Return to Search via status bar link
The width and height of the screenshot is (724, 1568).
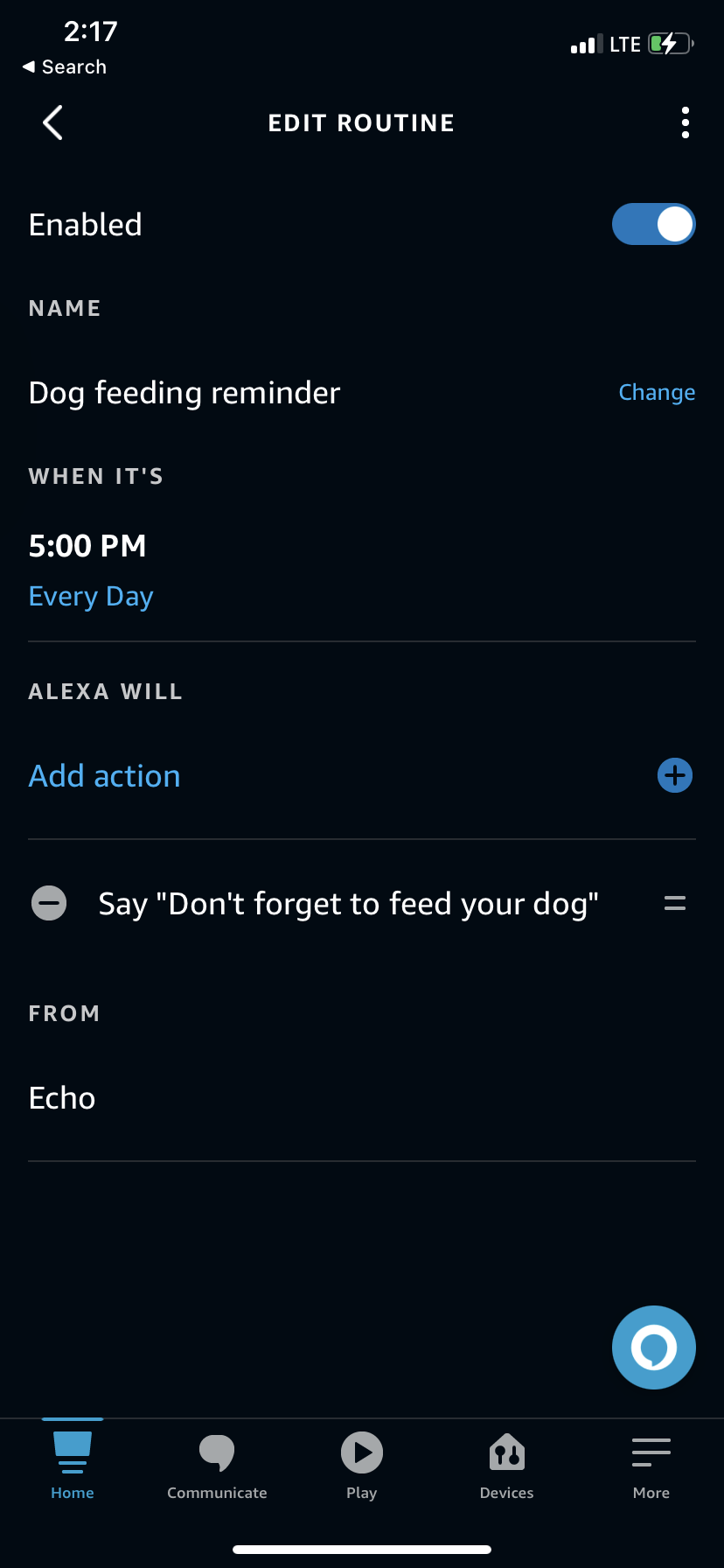coord(64,66)
